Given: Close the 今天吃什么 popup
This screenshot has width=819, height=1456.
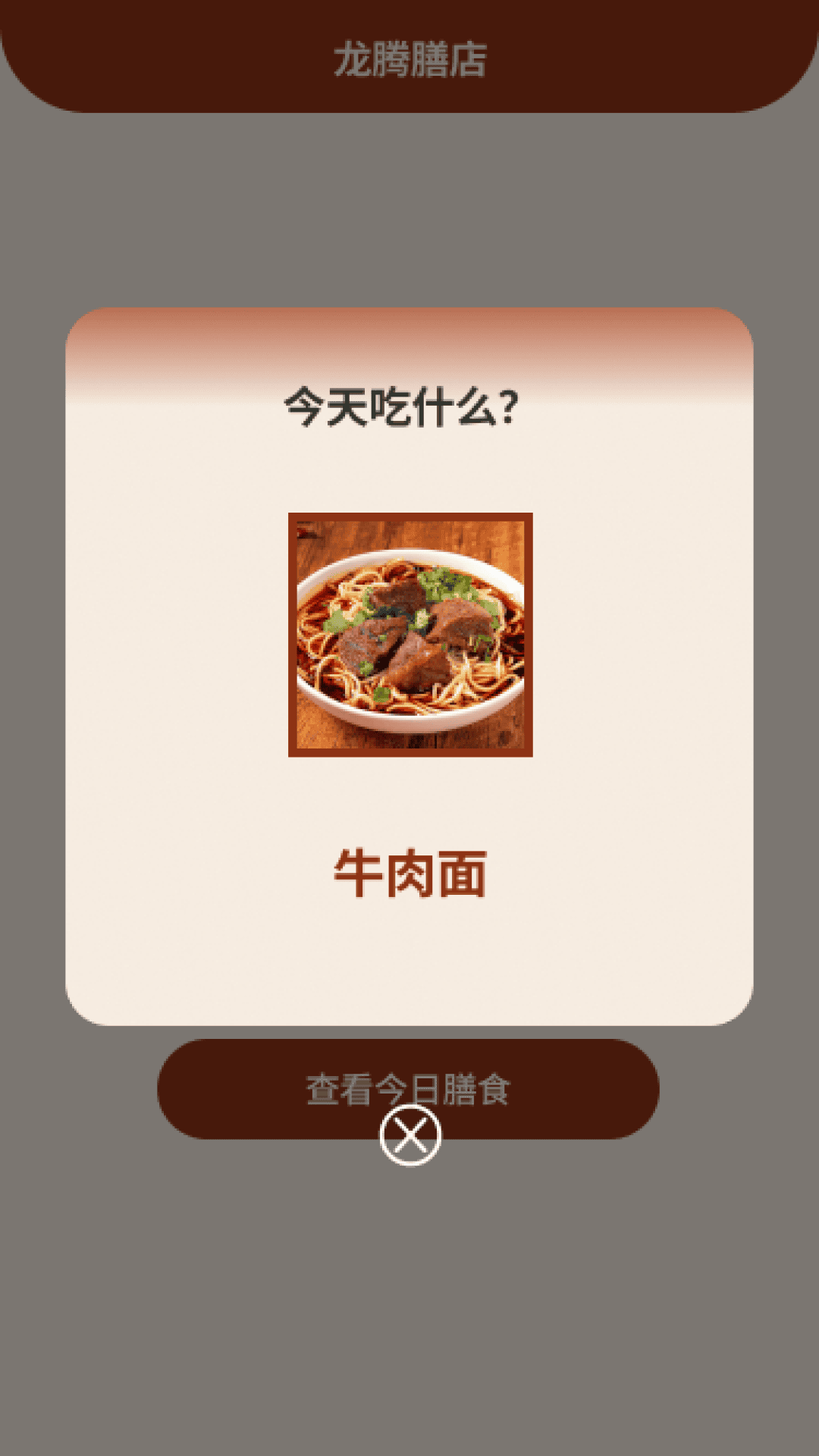Looking at the screenshot, I should coord(409,1135).
